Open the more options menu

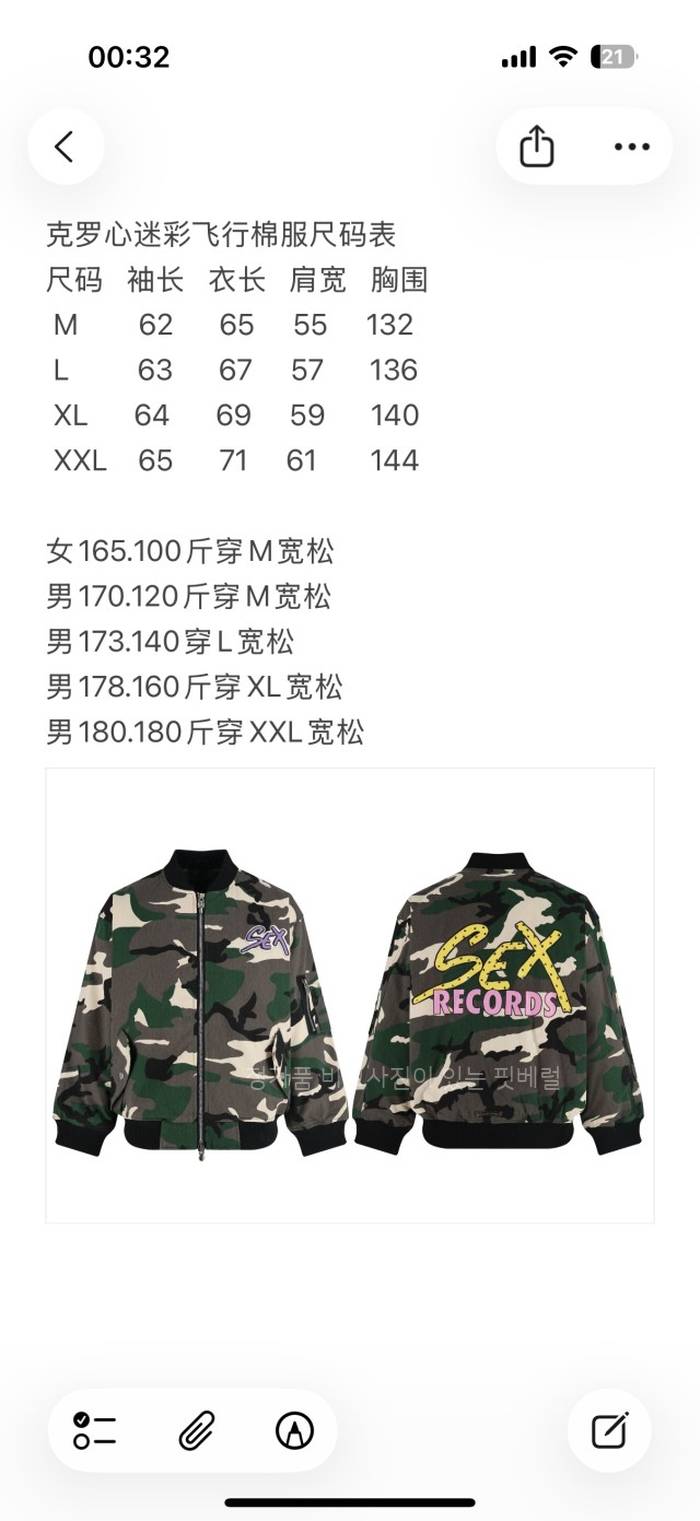click(x=631, y=147)
